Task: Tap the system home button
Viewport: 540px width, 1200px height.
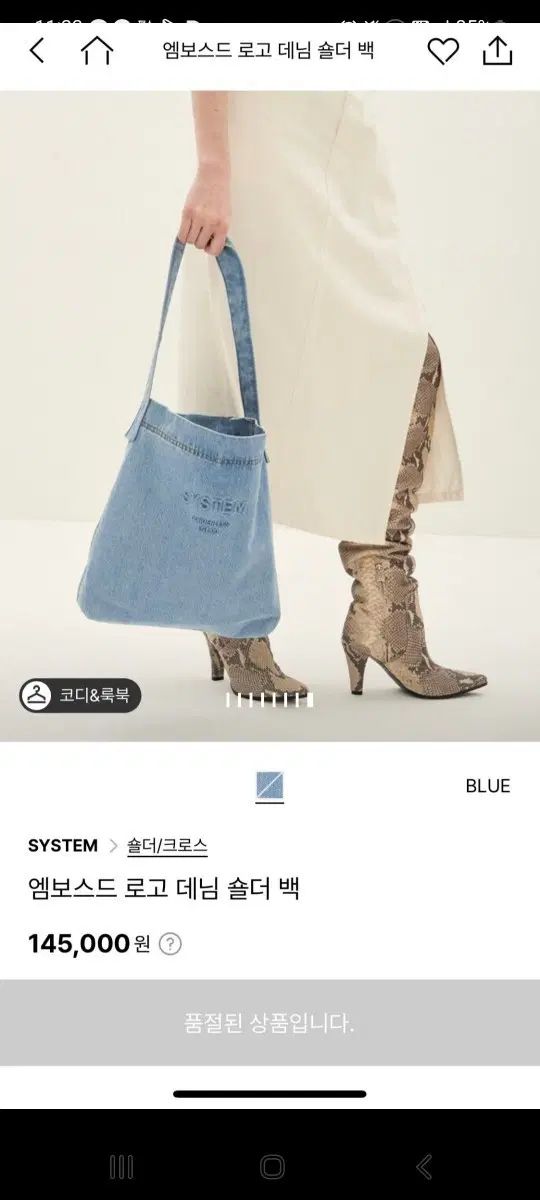Action: 272,1166
